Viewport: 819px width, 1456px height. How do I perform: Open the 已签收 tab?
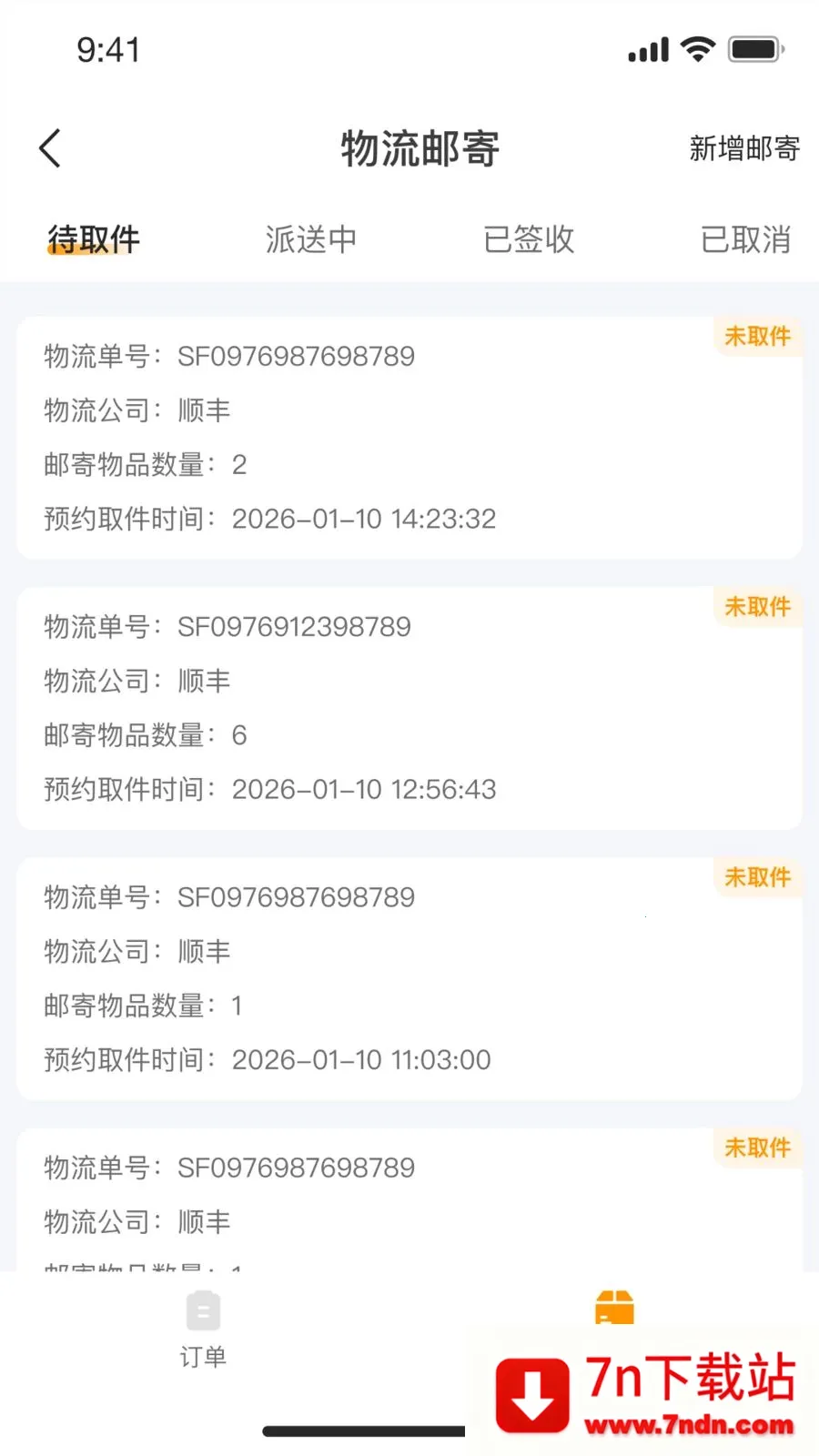pyautogui.click(x=528, y=239)
